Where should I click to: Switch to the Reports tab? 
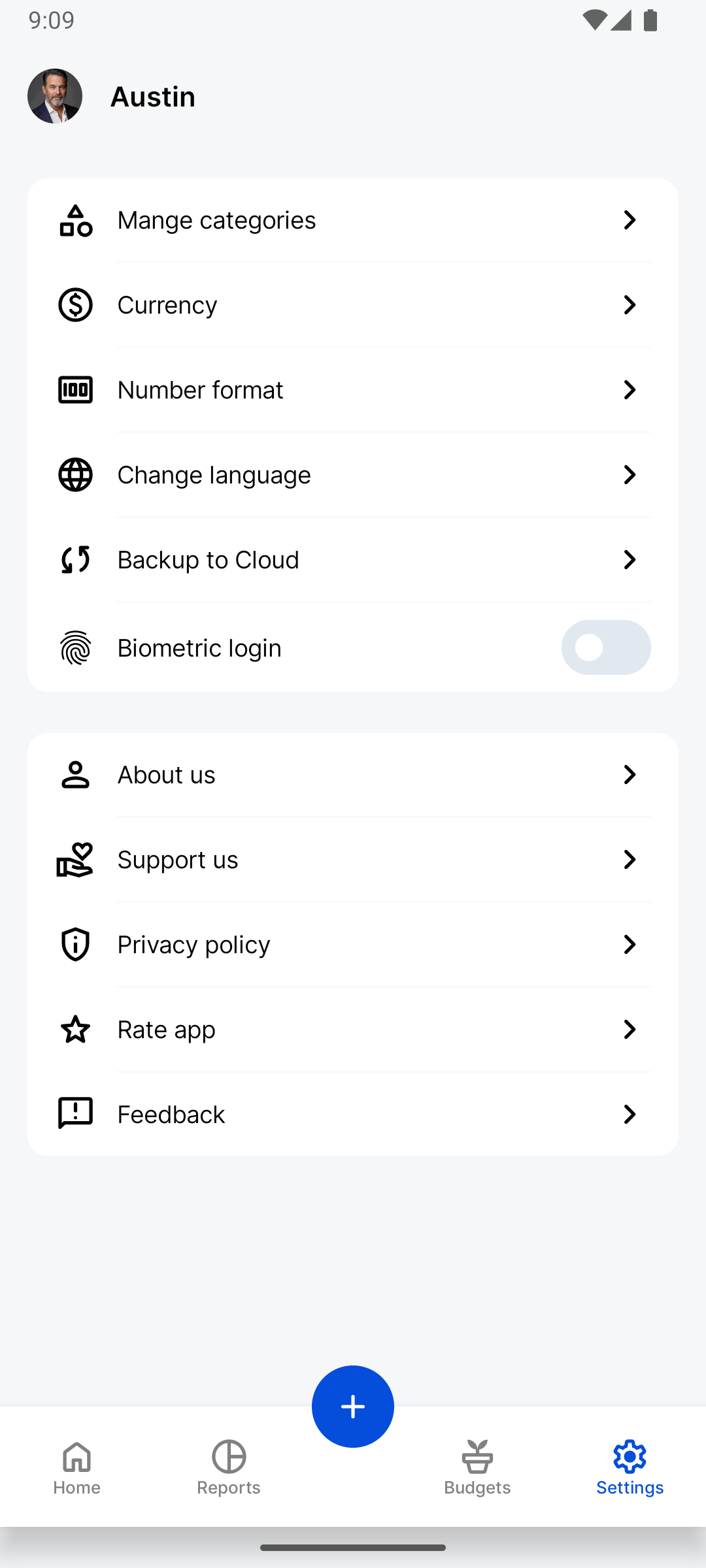[x=229, y=1467]
